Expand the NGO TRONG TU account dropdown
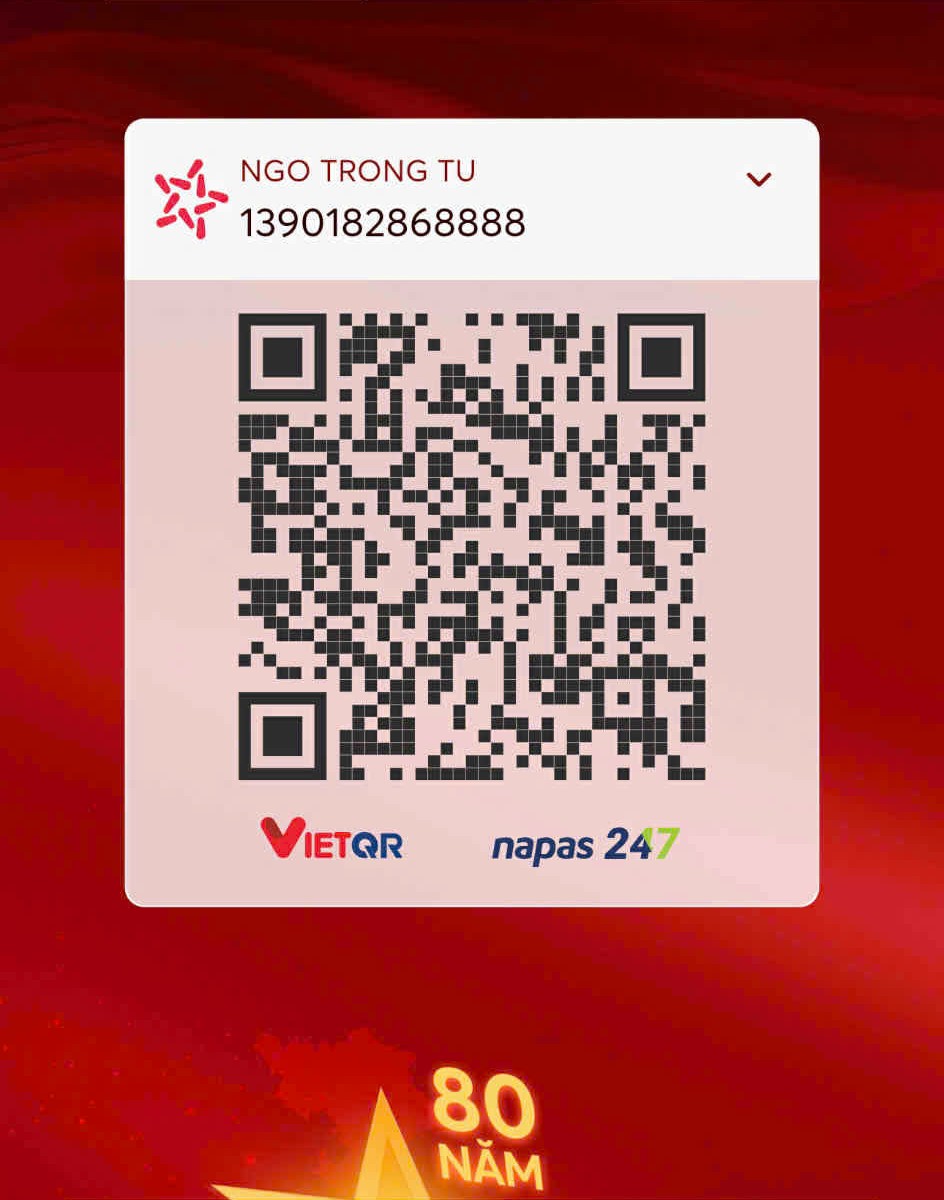 pyautogui.click(x=759, y=180)
